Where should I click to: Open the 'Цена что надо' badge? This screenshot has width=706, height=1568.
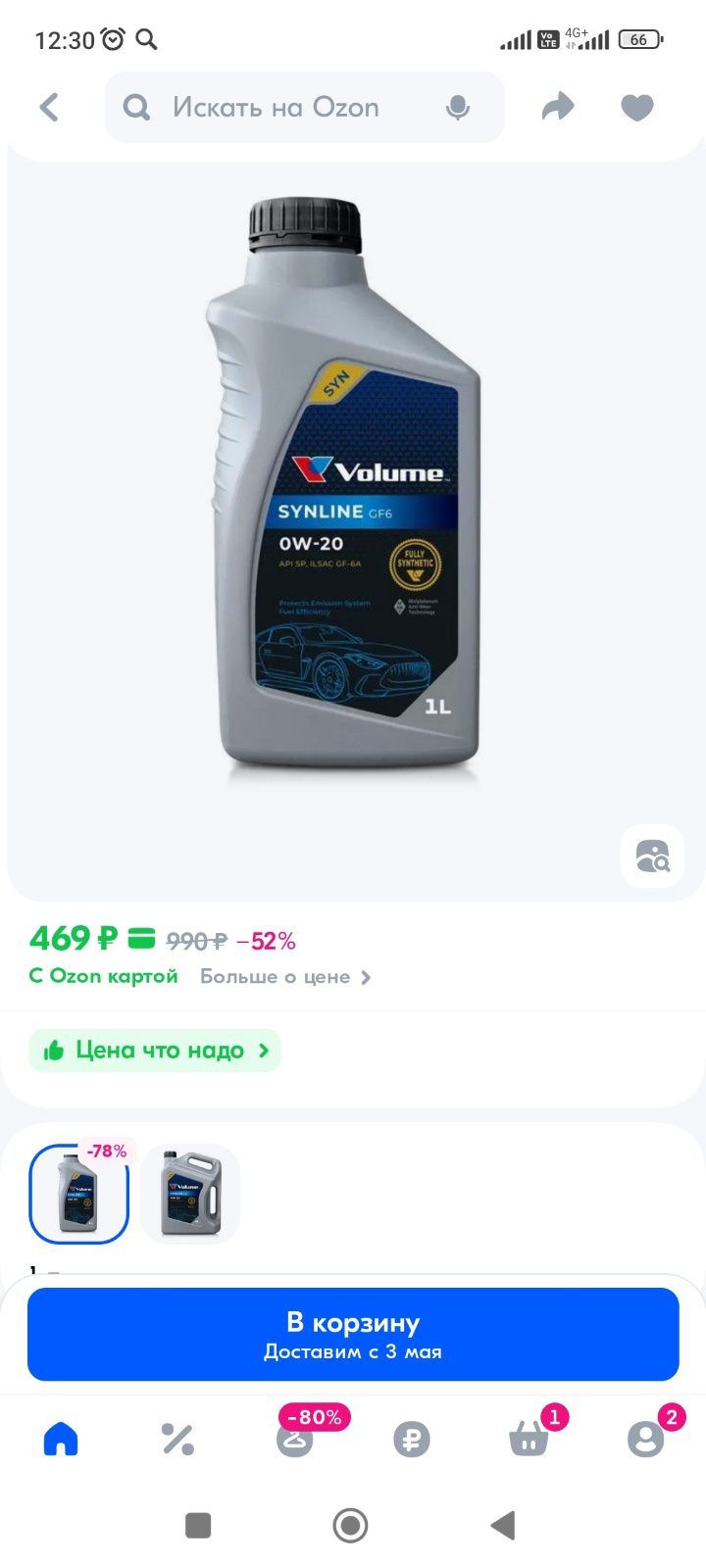(x=155, y=1051)
